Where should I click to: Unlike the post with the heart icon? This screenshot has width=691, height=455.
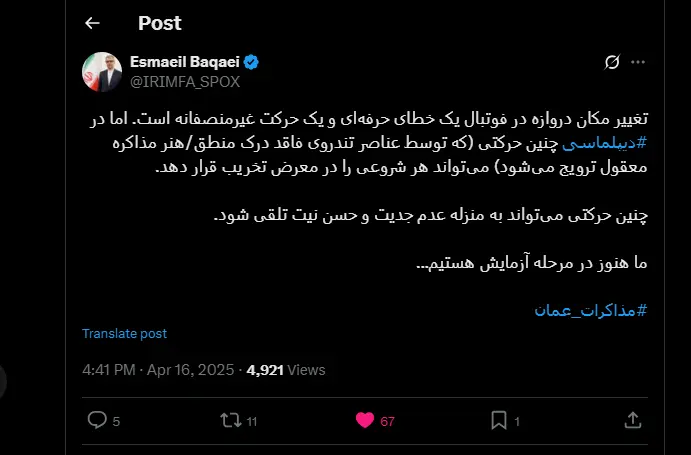click(365, 421)
